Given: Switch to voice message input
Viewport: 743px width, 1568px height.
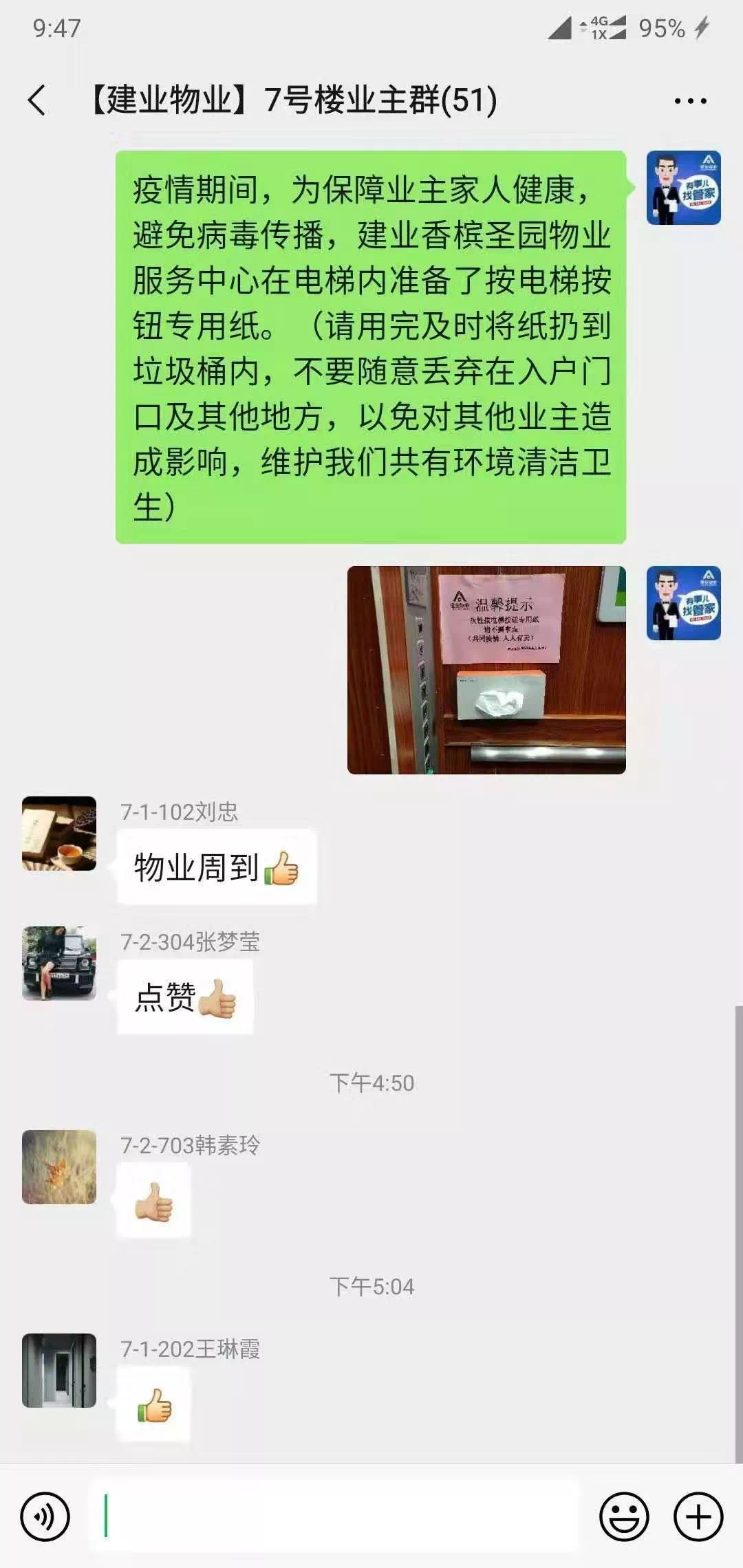Looking at the screenshot, I should point(45,1516).
